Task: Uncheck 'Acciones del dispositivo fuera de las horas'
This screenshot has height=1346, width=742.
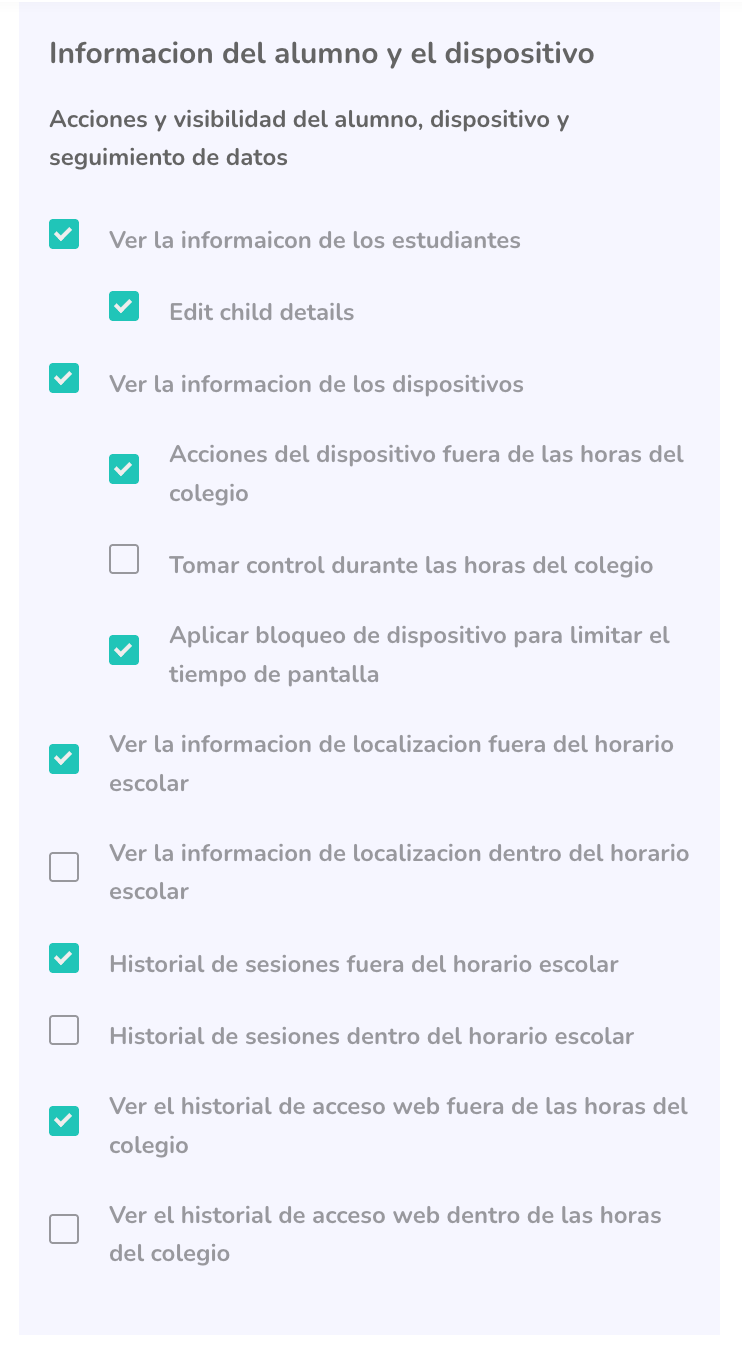Action: tap(124, 469)
